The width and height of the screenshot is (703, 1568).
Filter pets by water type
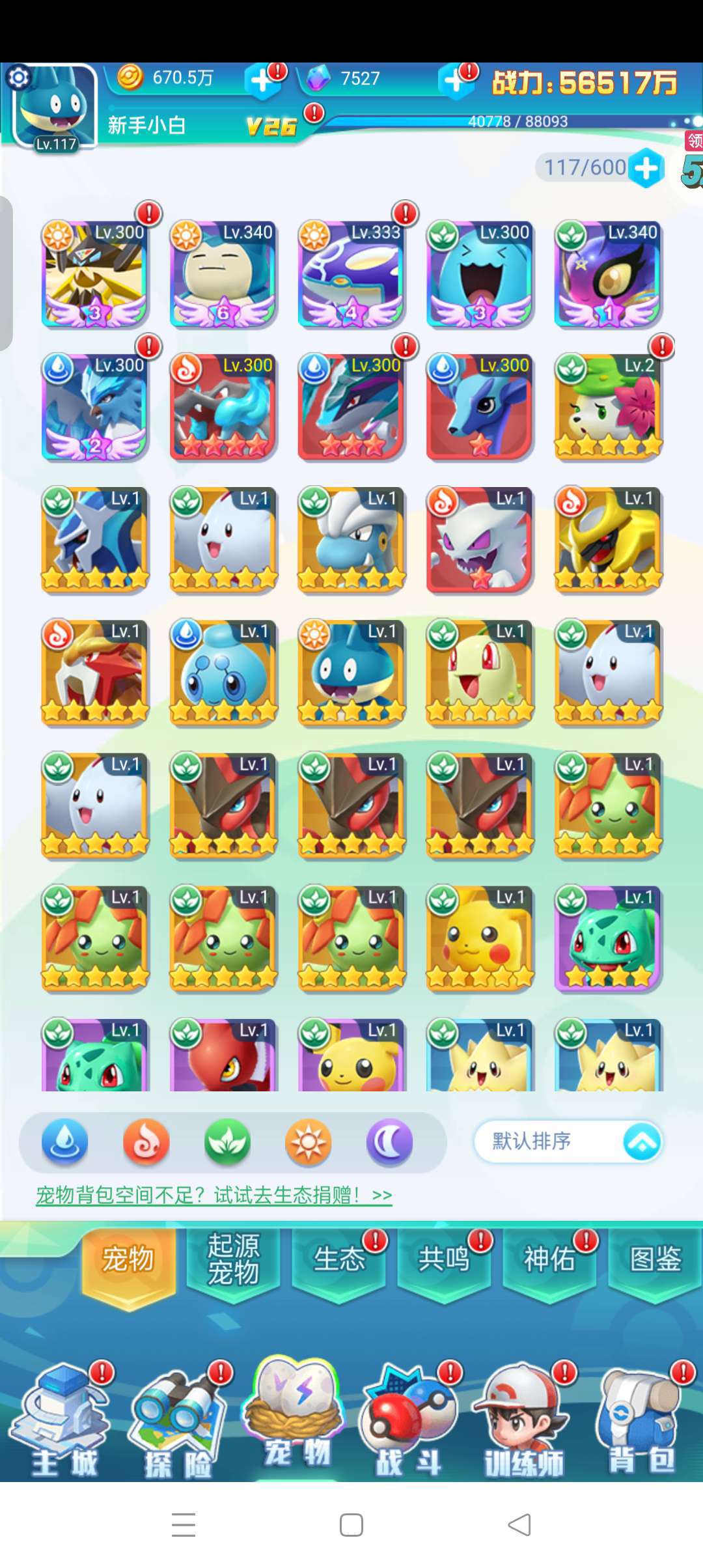(64, 1142)
